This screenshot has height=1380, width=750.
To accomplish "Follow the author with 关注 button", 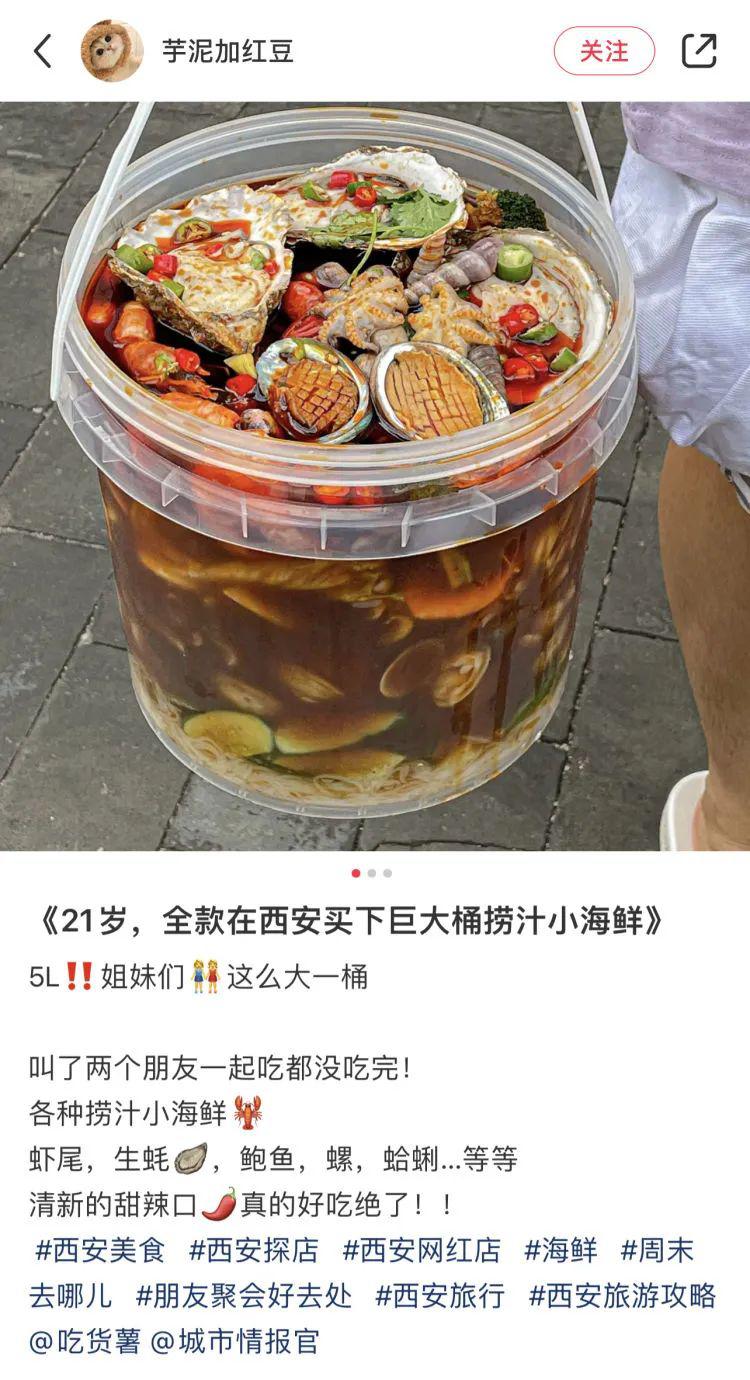I will click(x=604, y=51).
